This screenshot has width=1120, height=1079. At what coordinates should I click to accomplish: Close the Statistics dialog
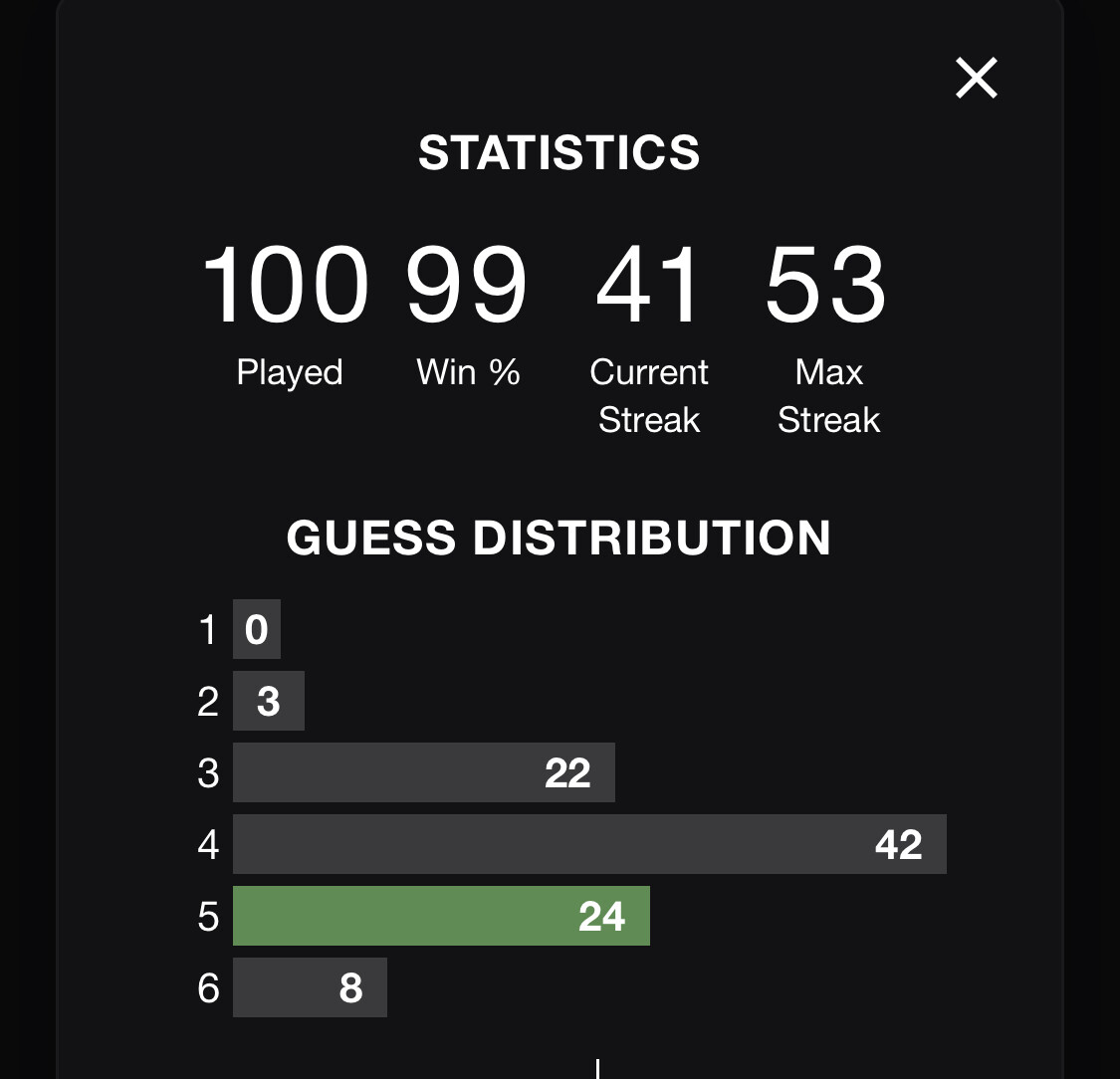(976, 78)
